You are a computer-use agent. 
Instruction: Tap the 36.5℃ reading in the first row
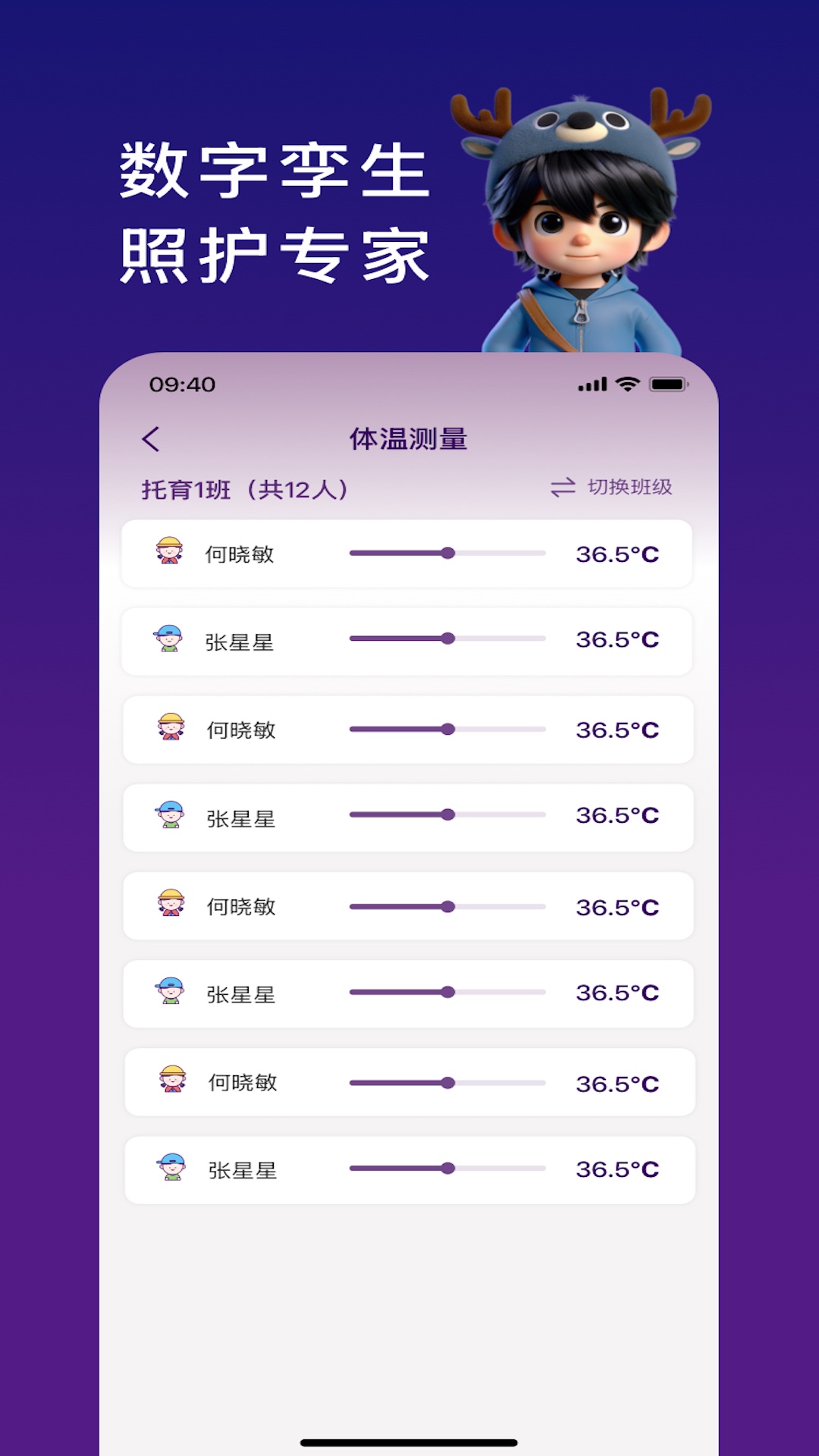tap(619, 554)
